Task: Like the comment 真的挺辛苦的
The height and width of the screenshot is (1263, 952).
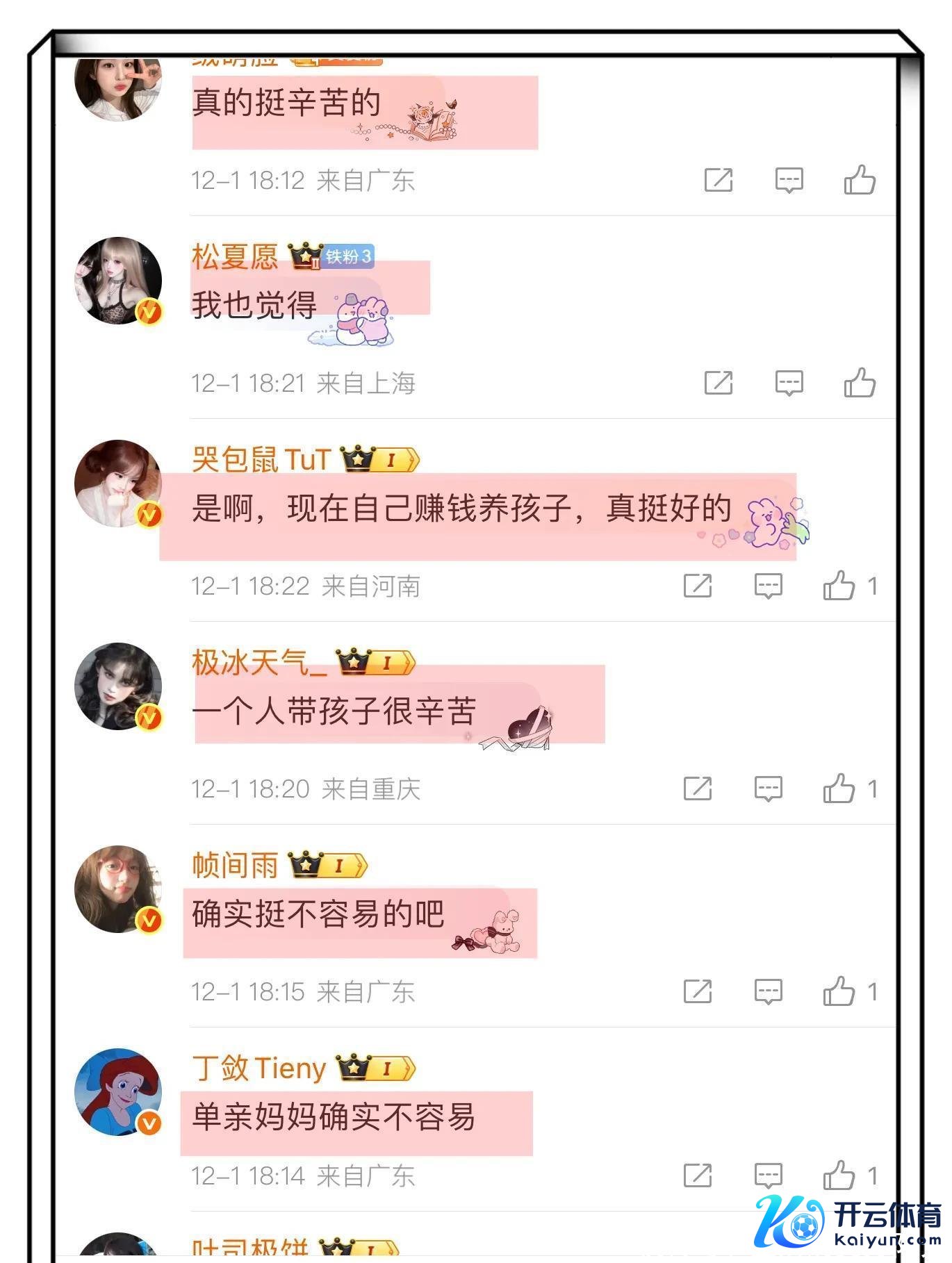Action: (x=860, y=180)
